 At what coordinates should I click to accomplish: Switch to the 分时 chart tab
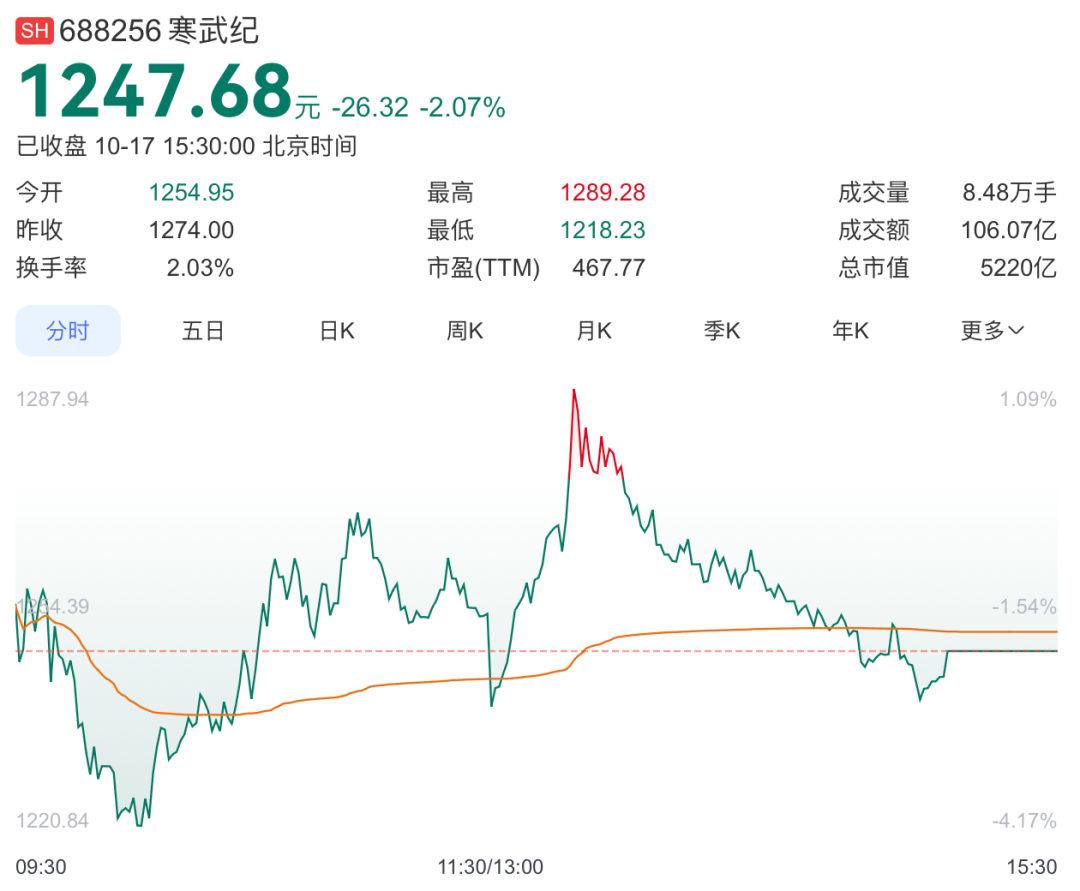68,331
